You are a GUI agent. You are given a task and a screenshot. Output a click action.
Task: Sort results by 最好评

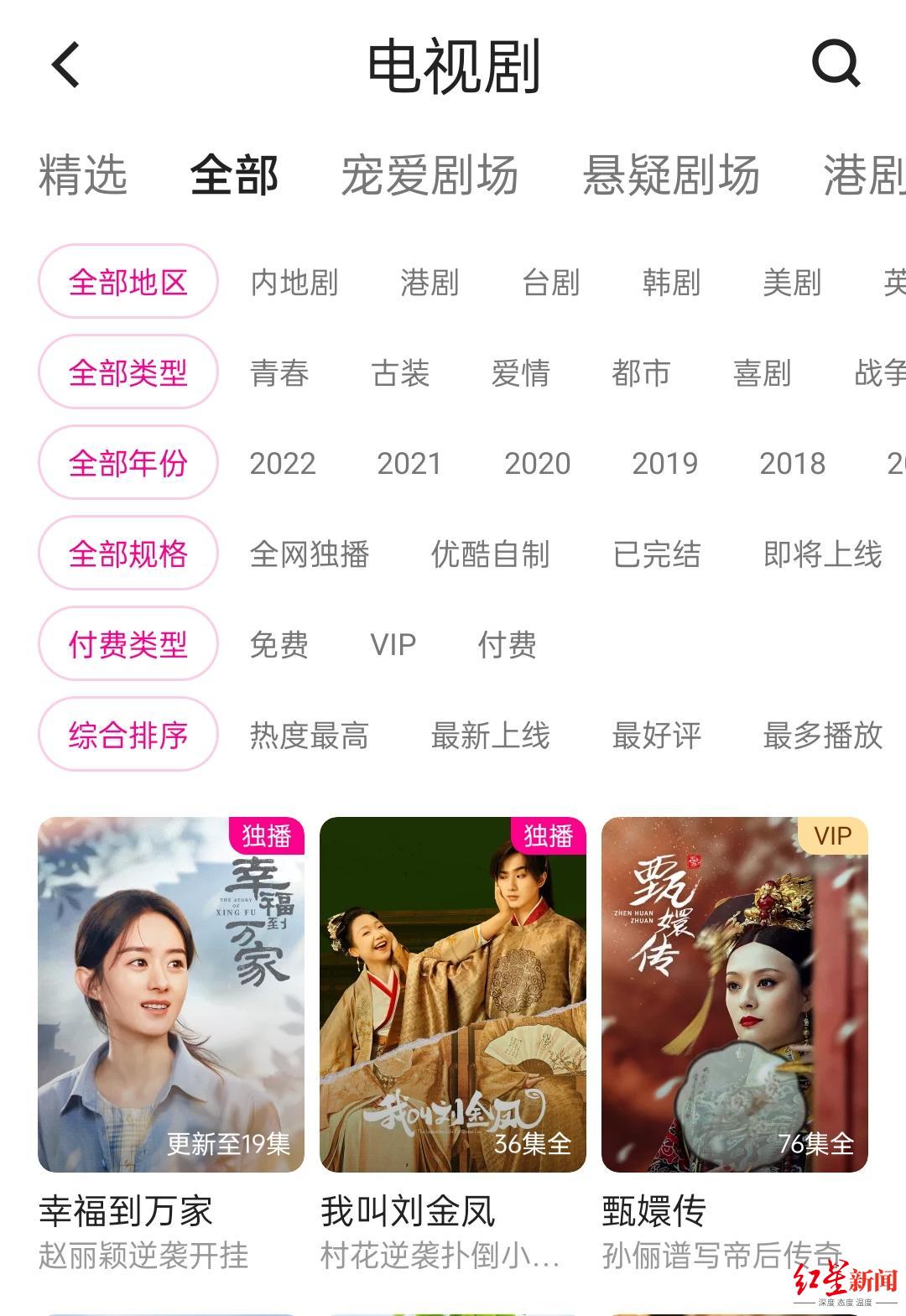pos(656,736)
